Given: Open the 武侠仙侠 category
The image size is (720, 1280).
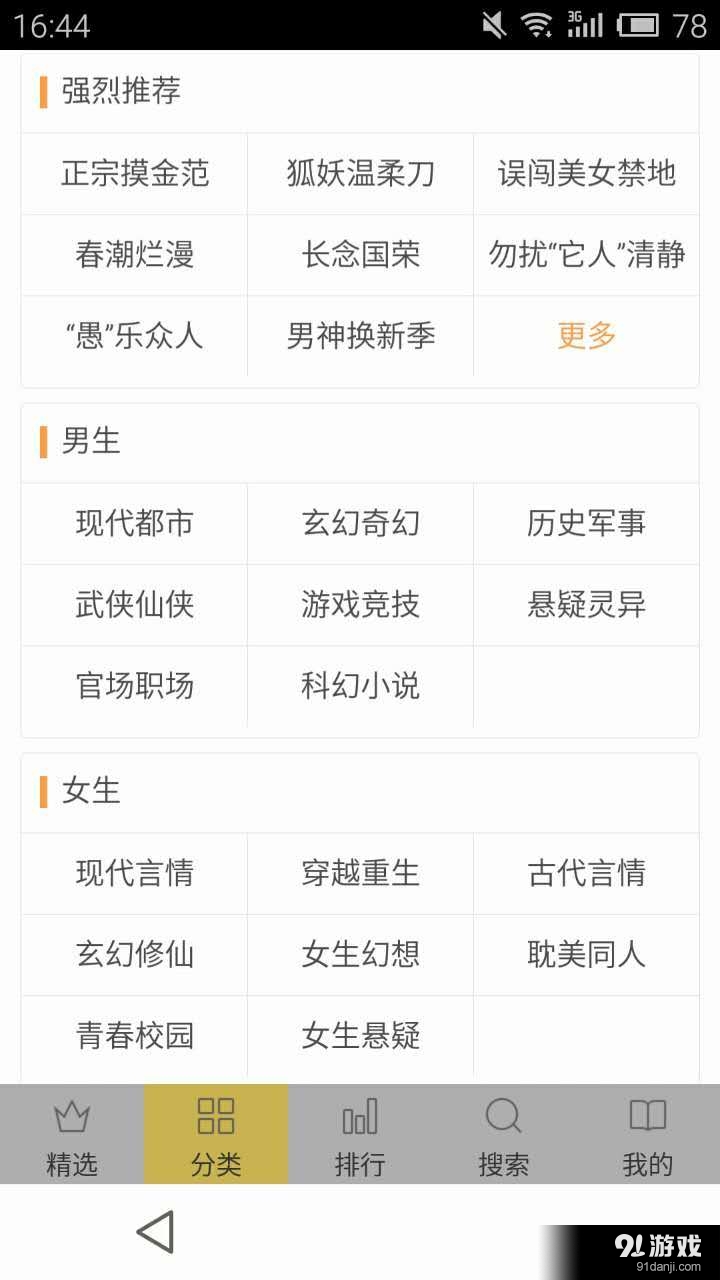Looking at the screenshot, I should tap(133, 606).
